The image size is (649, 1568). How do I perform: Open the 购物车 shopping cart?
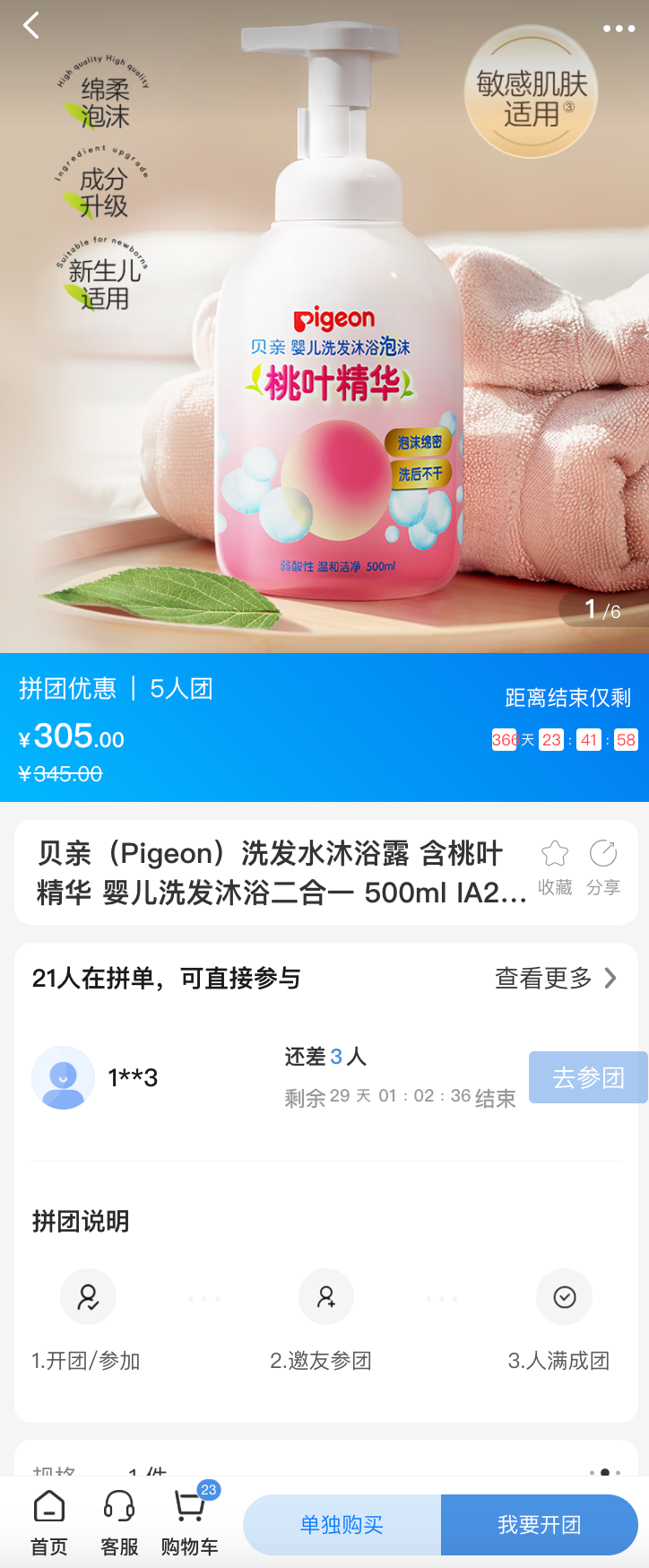pyautogui.click(x=189, y=1523)
